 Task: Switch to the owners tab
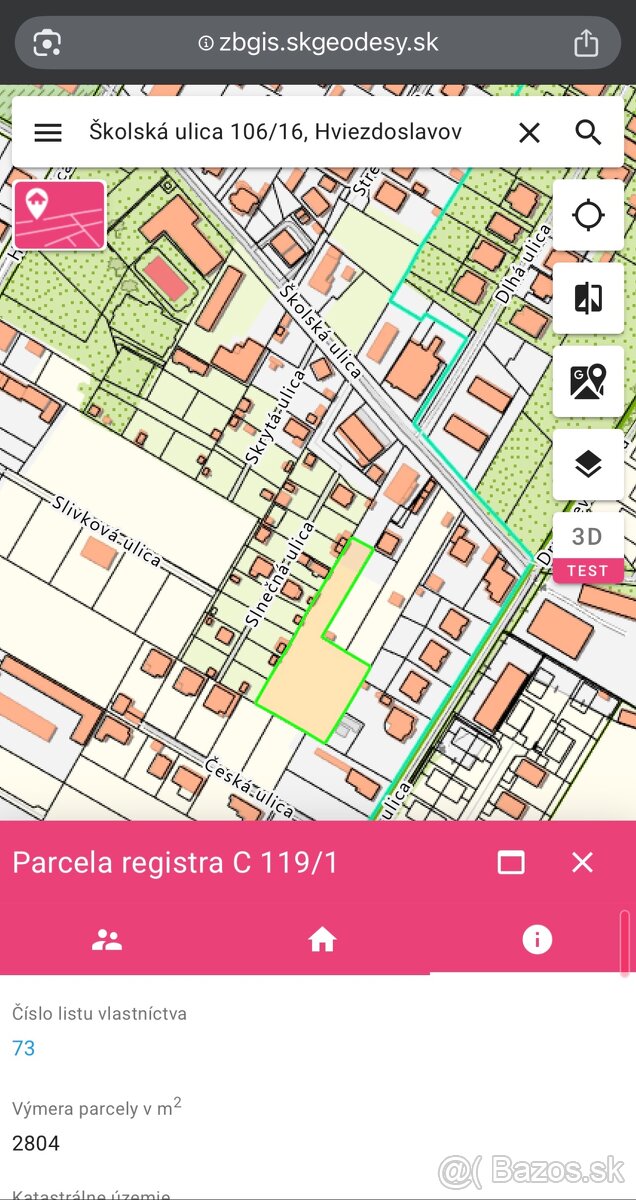pyautogui.click(x=107, y=939)
